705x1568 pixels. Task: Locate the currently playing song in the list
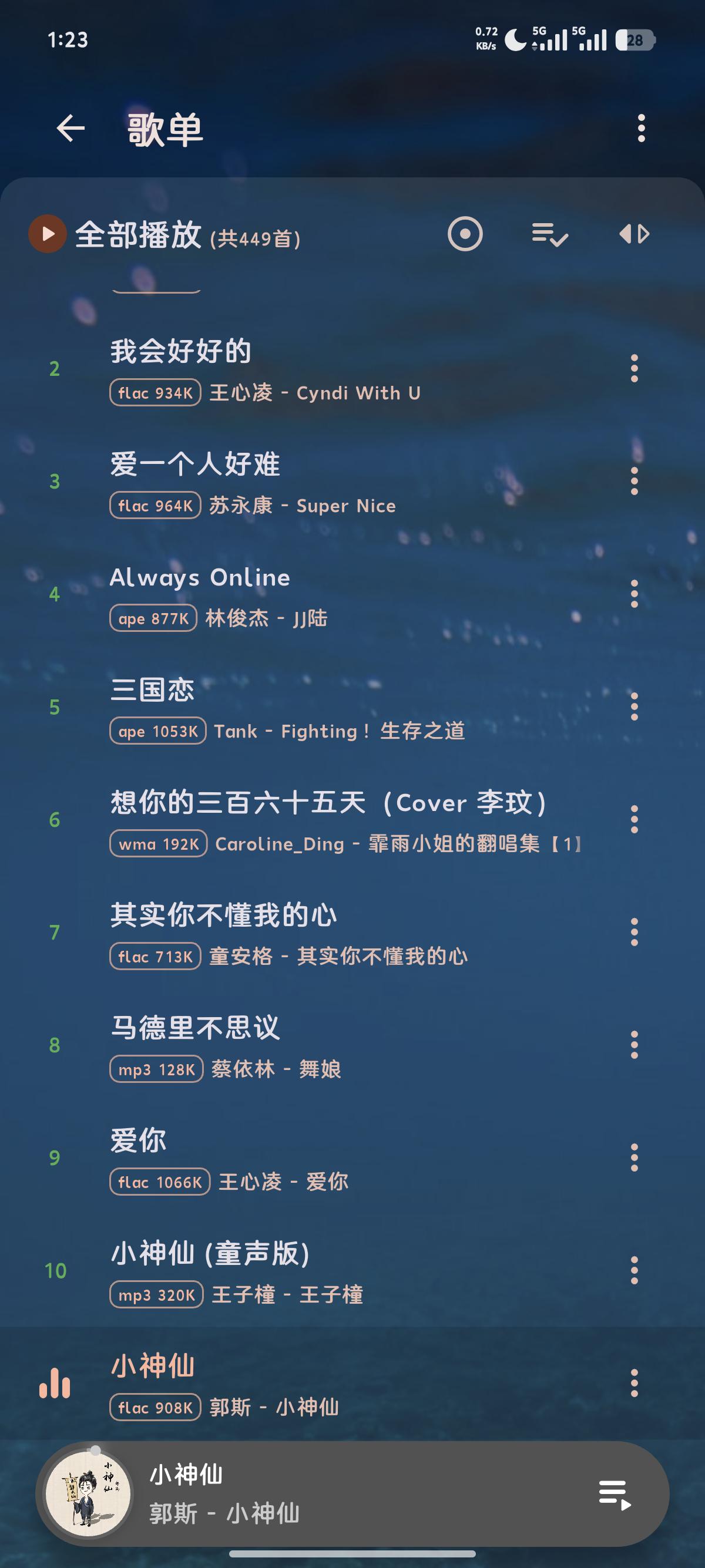pyautogui.click(x=465, y=234)
